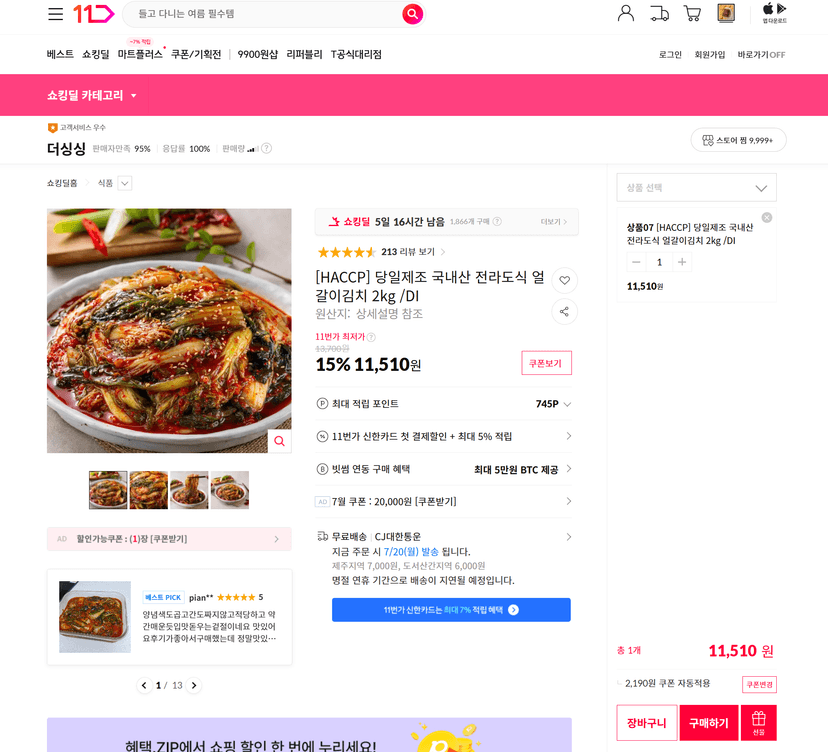828x752 pixels.
Task: Tap 구매하기 to buy now
Action: click(x=709, y=723)
